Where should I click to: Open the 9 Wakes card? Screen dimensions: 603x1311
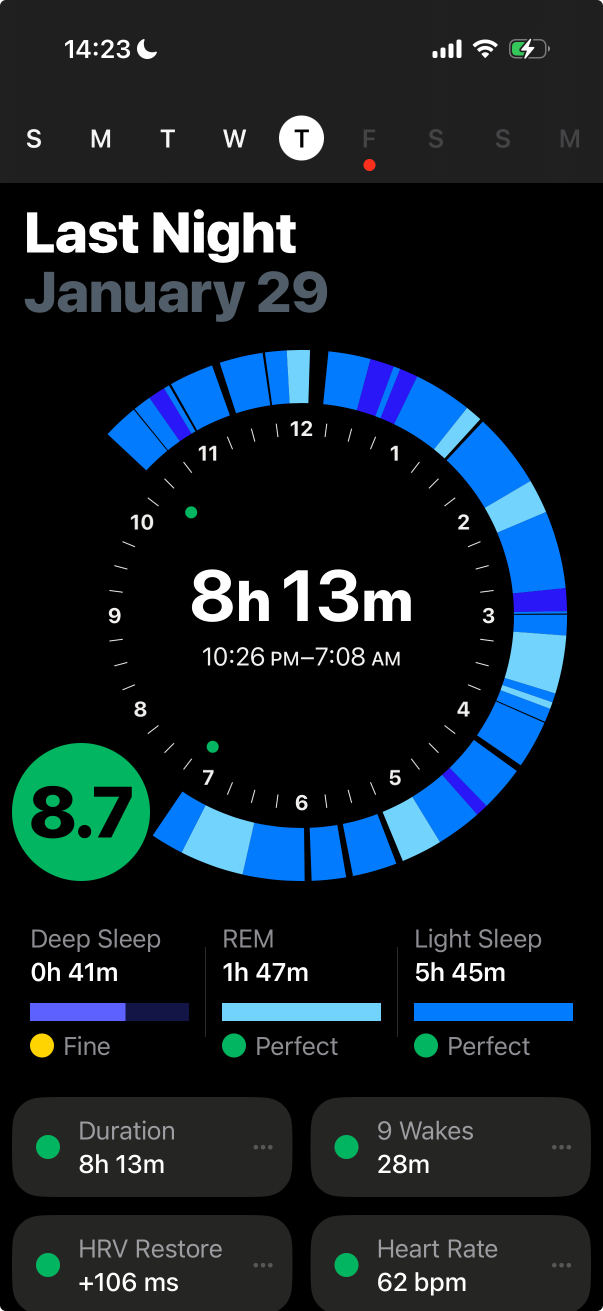pos(440,1147)
